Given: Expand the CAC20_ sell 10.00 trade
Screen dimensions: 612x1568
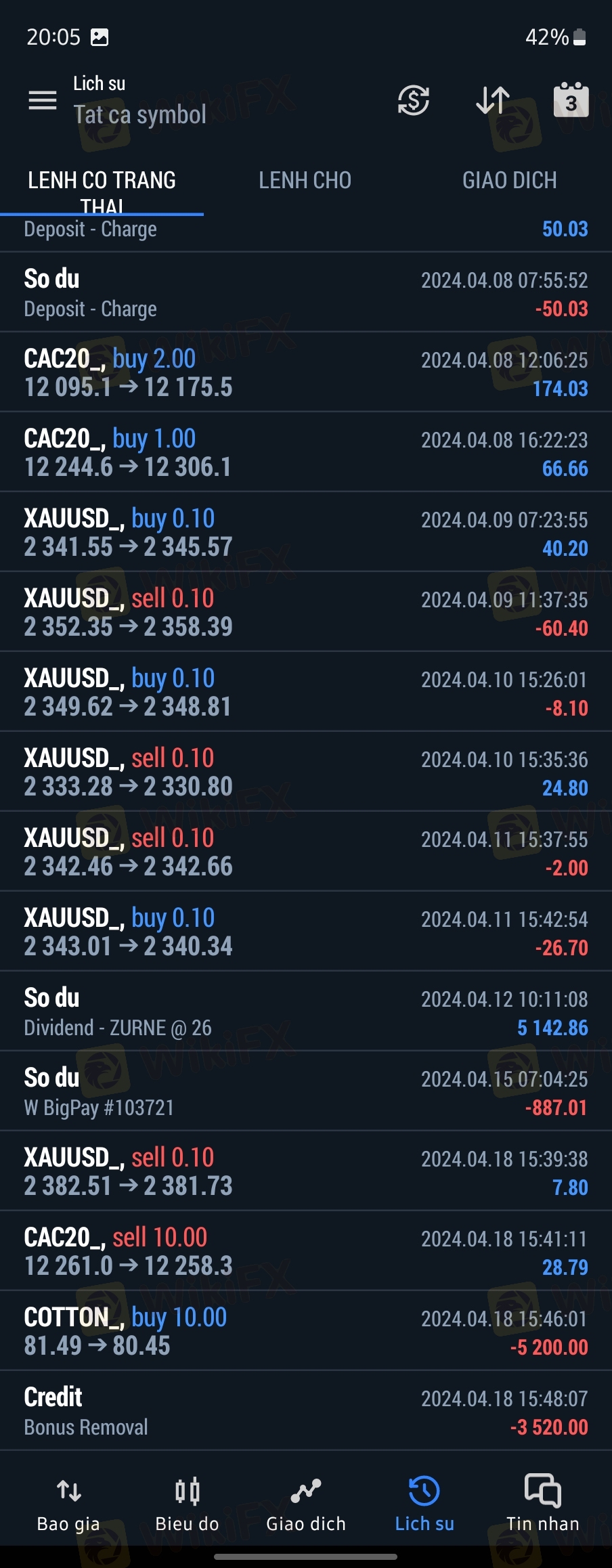Looking at the screenshot, I should (306, 1251).
